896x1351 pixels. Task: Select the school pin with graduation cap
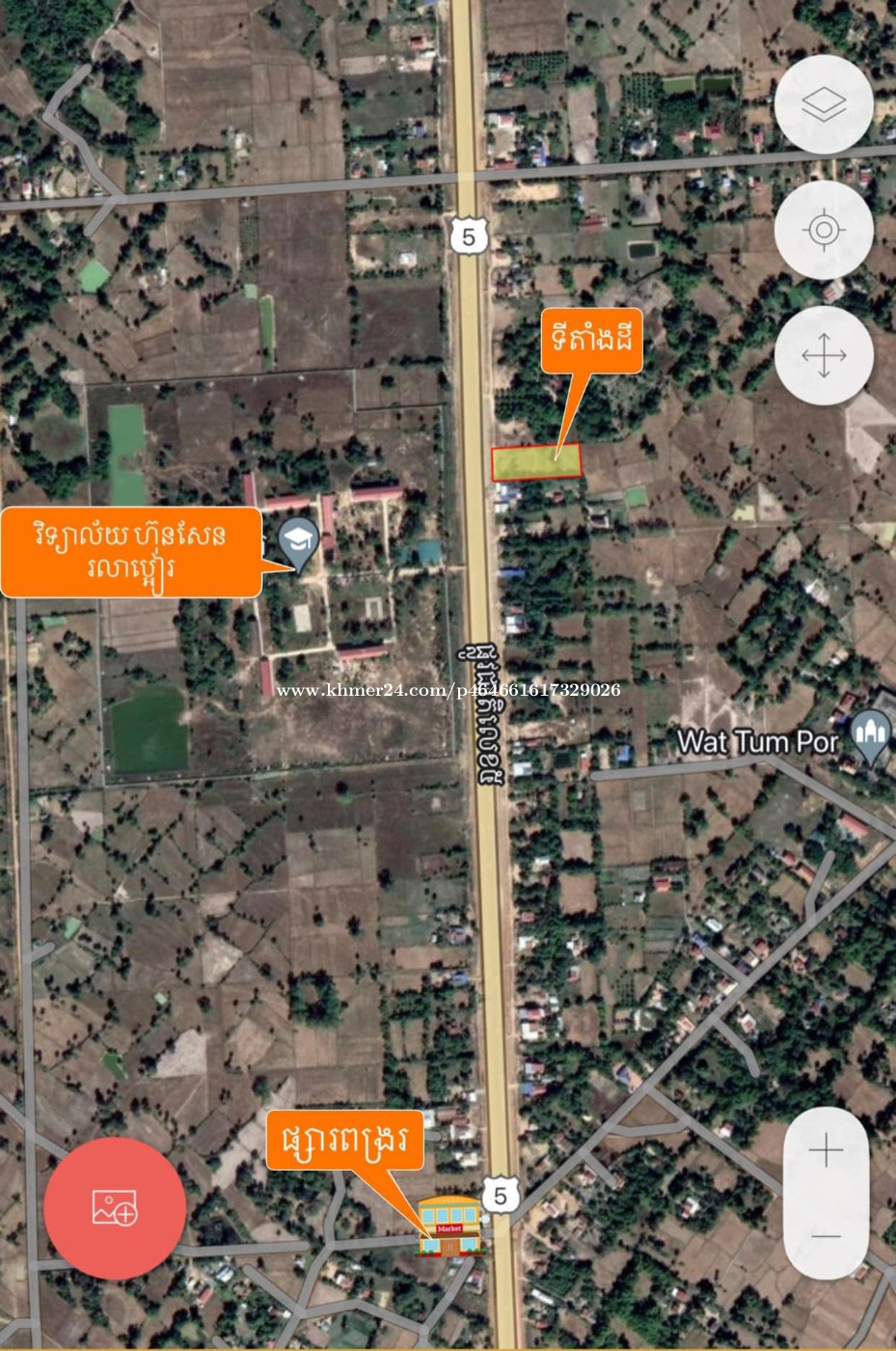pos(299,542)
